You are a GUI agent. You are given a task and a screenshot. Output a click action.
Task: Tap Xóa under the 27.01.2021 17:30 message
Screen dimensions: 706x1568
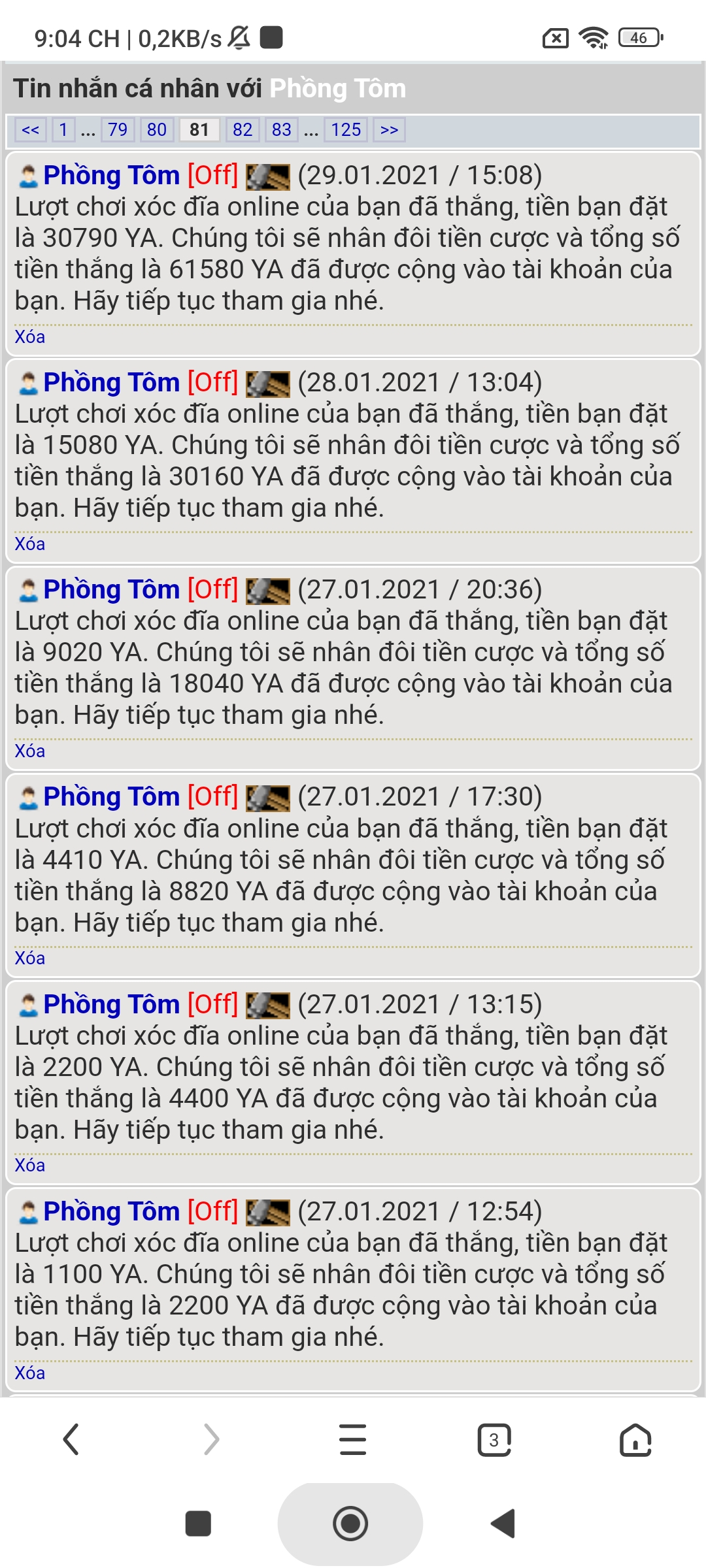click(x=30, y=958)
